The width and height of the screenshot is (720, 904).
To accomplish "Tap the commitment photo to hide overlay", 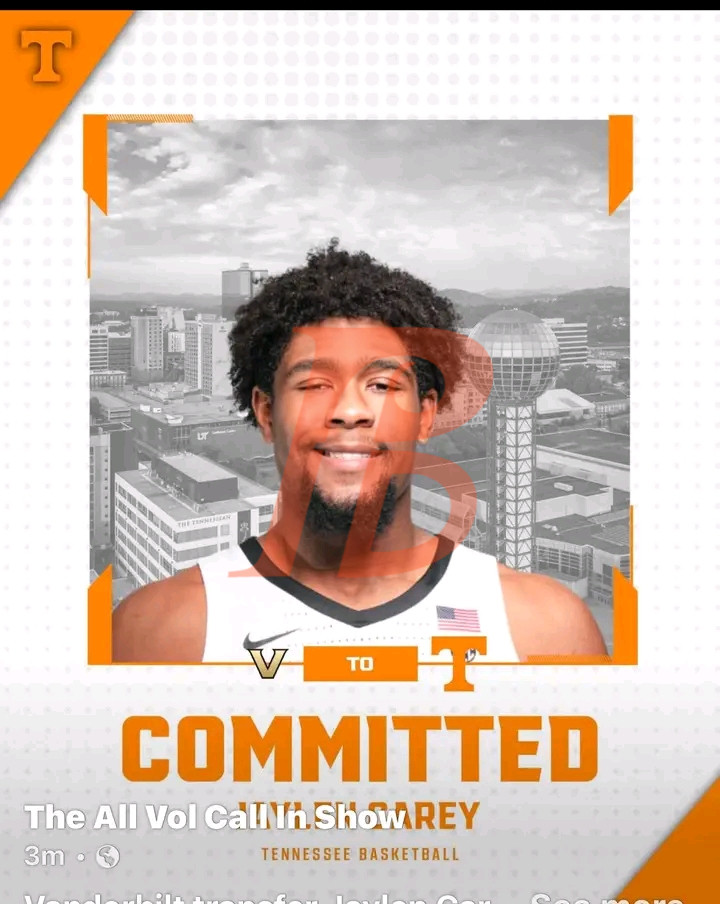I will pos(360,420).
